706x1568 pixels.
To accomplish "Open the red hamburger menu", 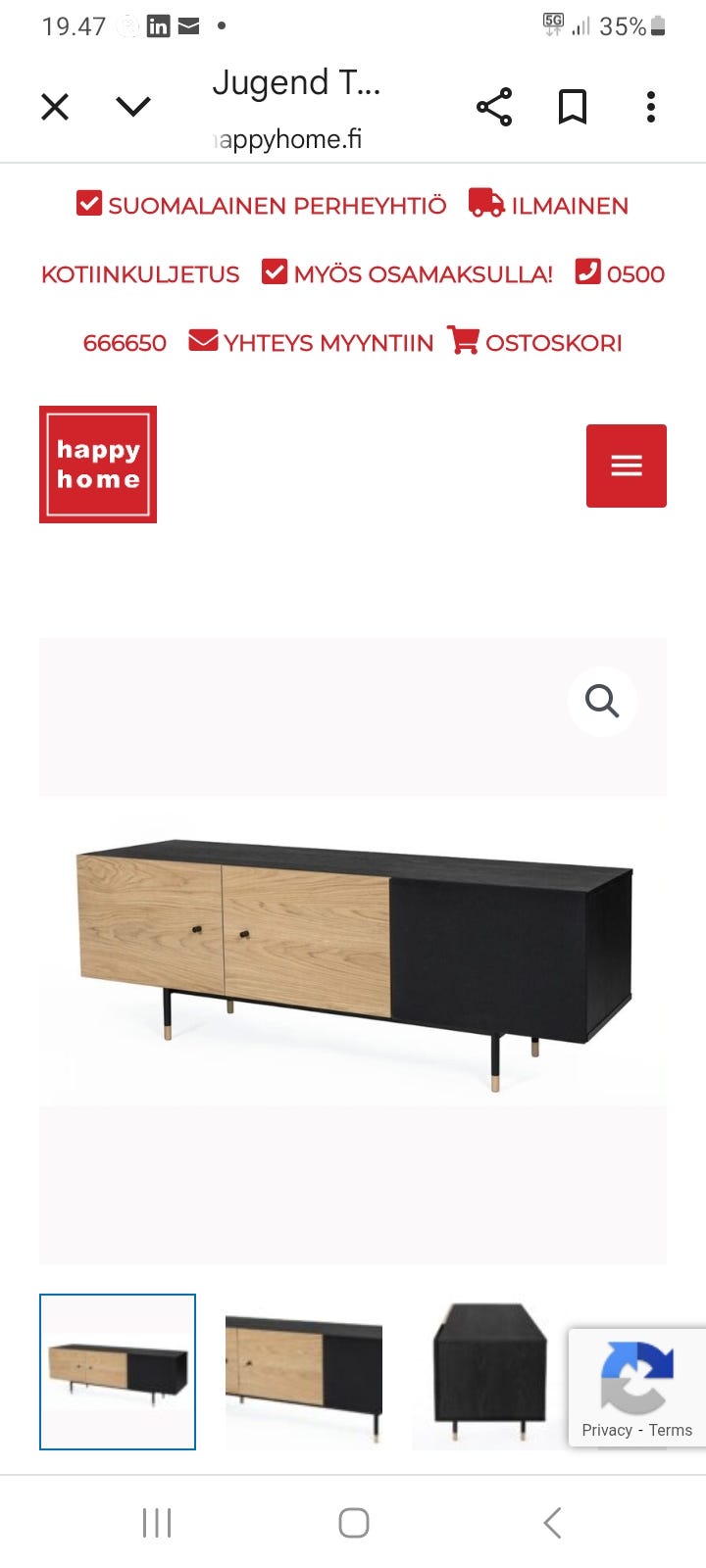I will (627, 465).
